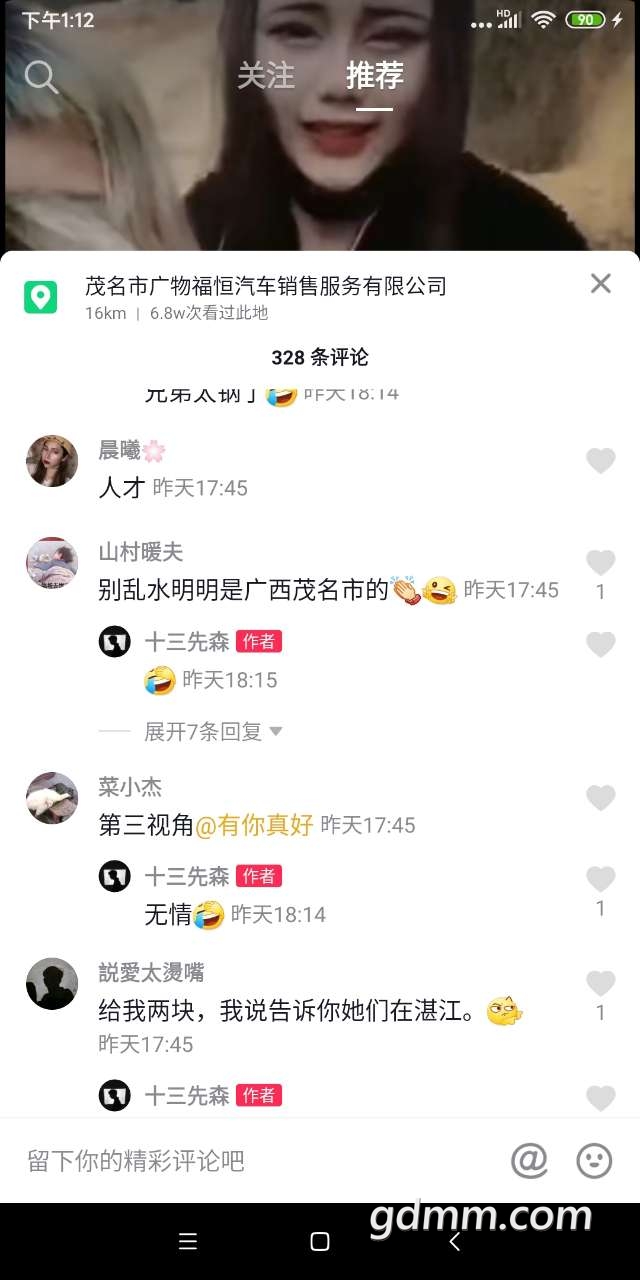640x1280 pixels.
Task: Open location 茂名市广物福恒汽车销售服务有限公司
Action: coord(265,287)
